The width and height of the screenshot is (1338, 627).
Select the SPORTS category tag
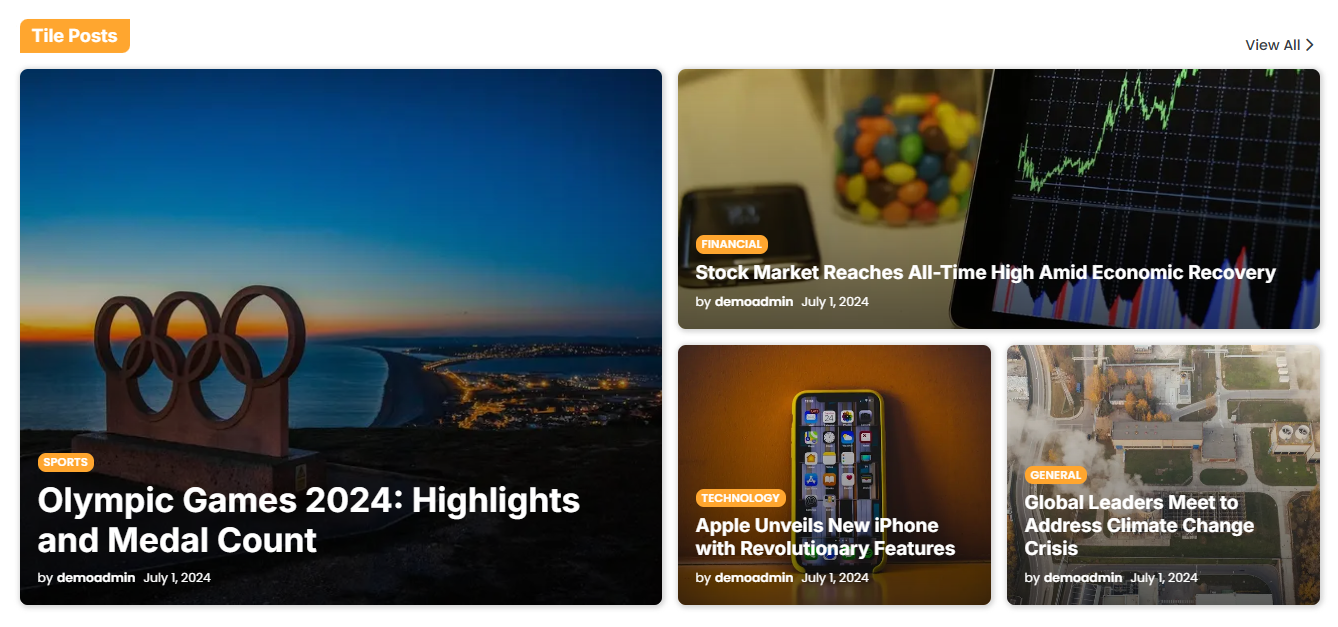(66, 462)
